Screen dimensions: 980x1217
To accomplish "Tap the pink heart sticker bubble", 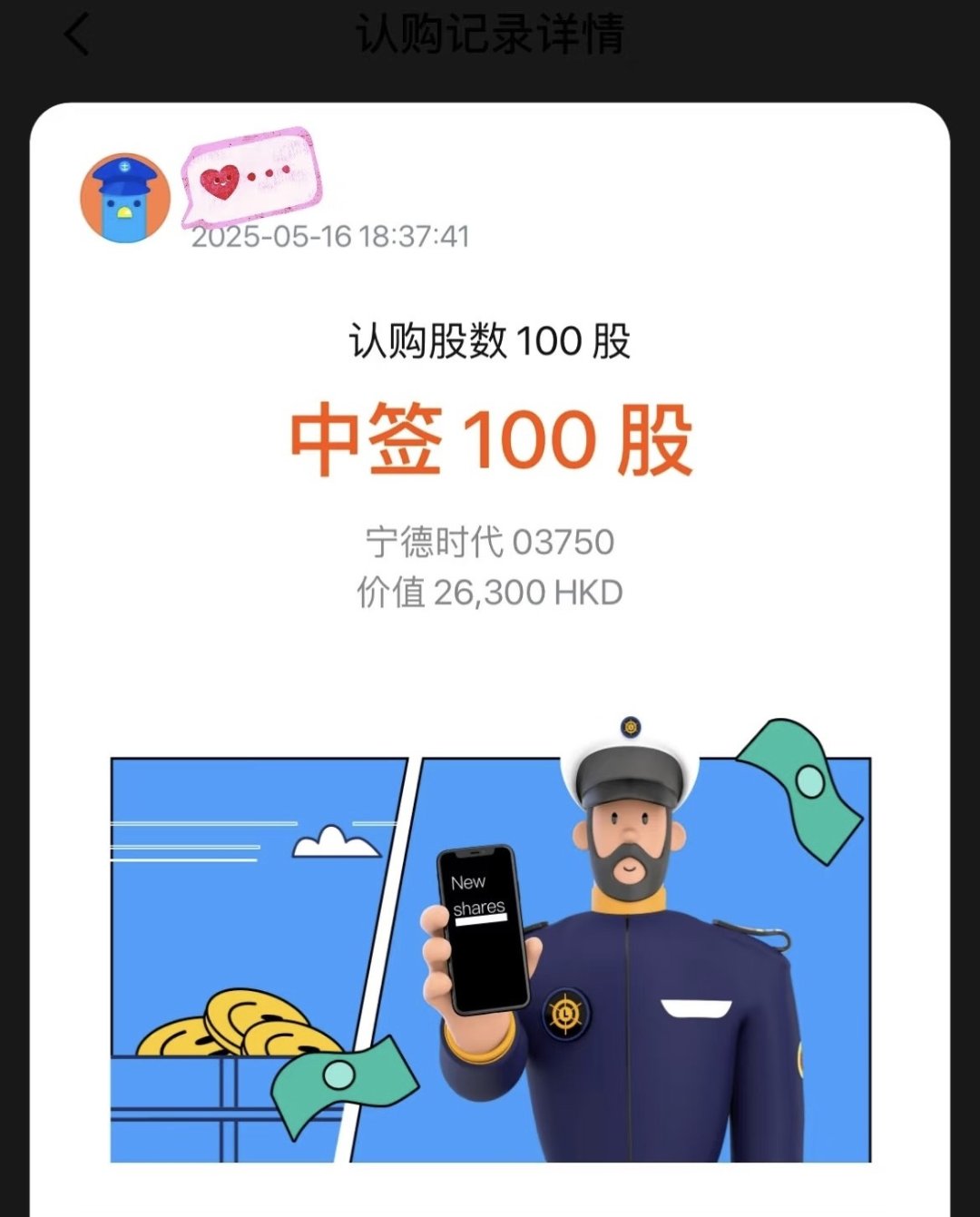I will point(250,177).
